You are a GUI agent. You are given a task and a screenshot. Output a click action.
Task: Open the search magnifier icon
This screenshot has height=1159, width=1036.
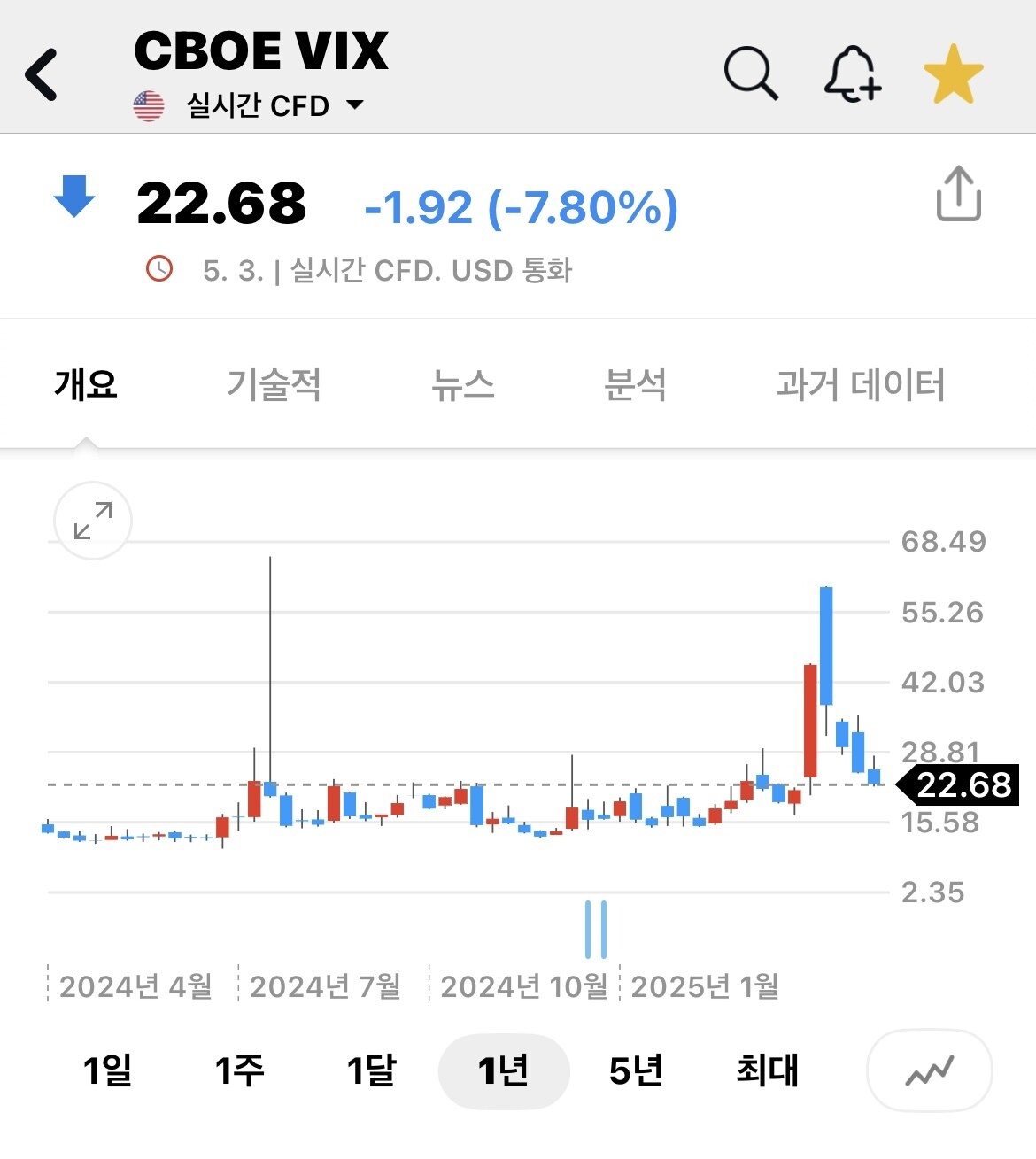coord(751,73)
